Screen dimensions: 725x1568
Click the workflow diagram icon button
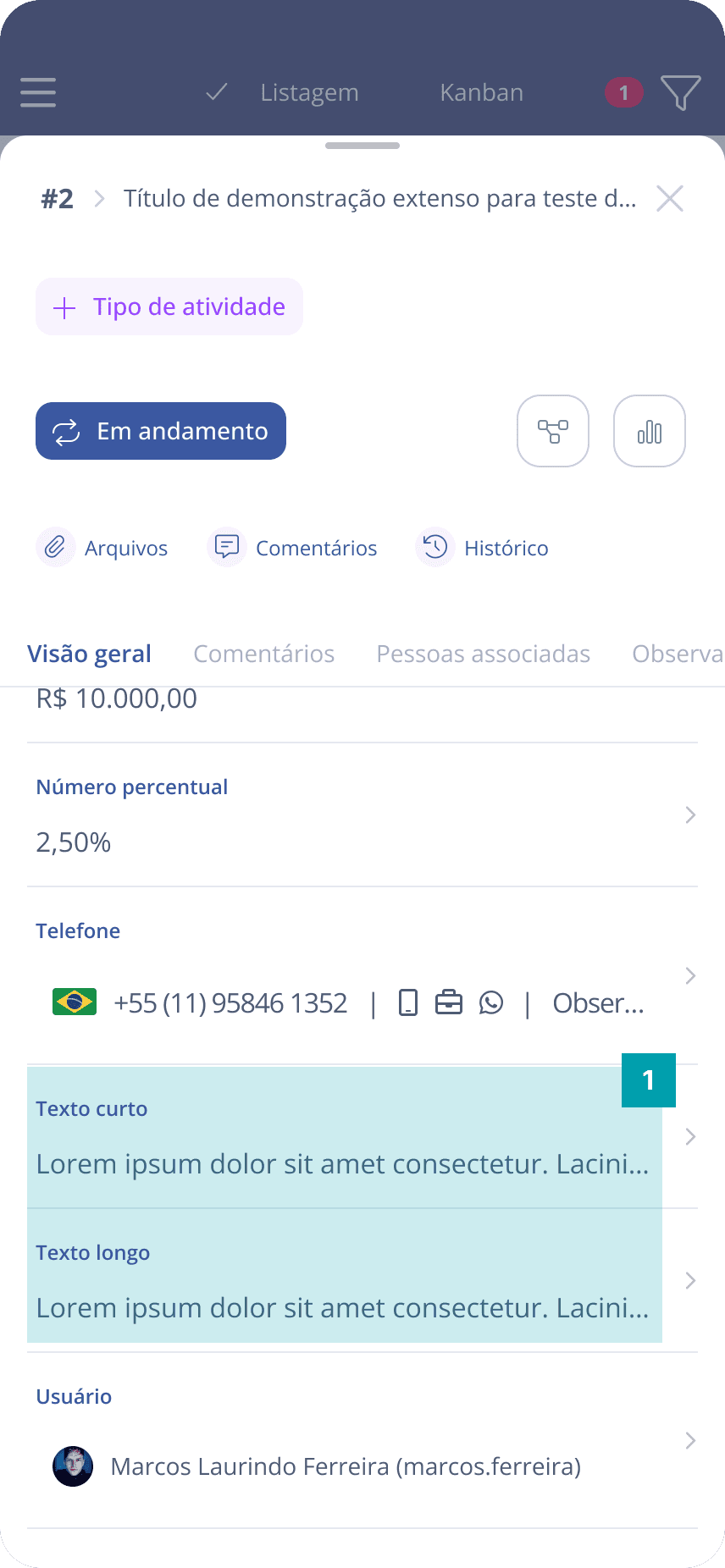(552, 431)
